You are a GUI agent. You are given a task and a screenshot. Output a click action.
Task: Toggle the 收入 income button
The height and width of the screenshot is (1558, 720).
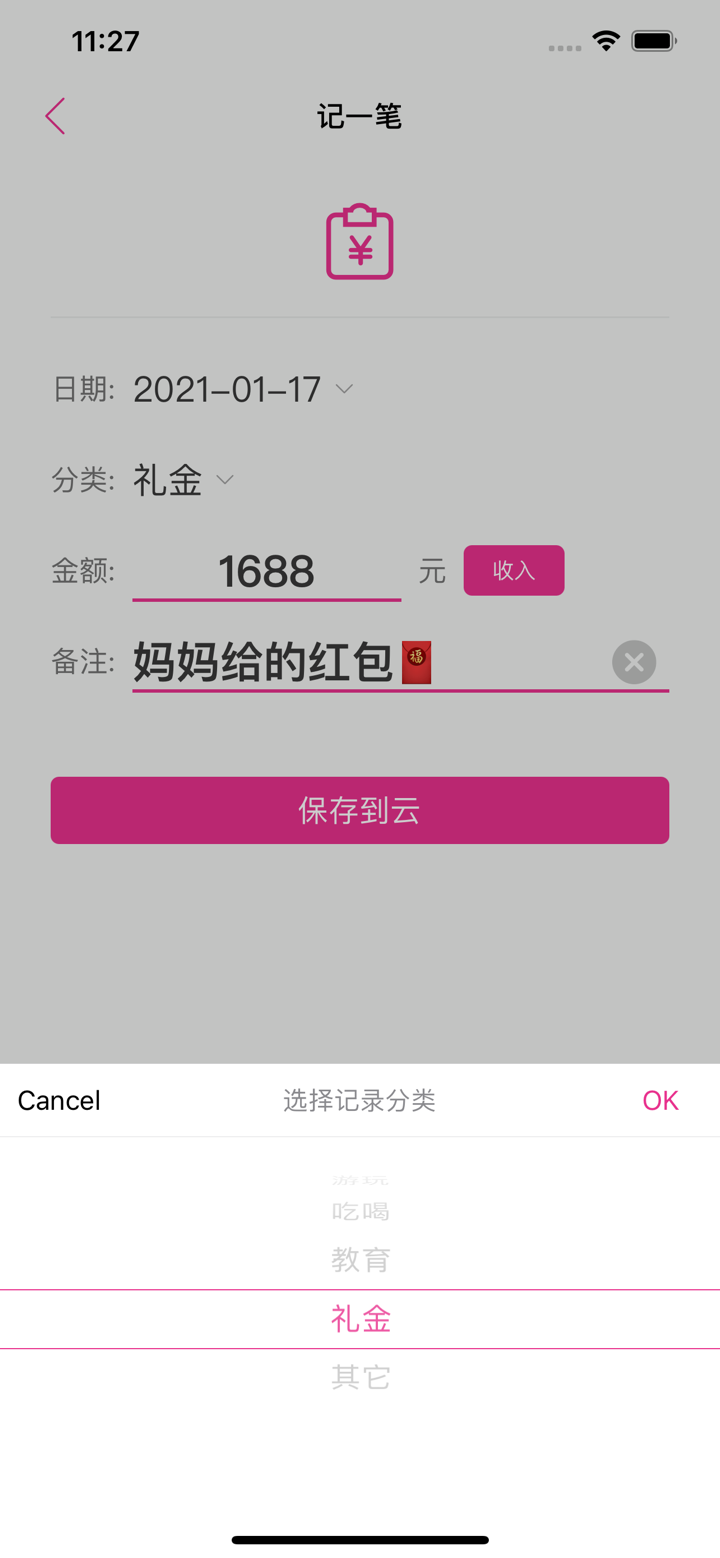(x=513, y=569)
